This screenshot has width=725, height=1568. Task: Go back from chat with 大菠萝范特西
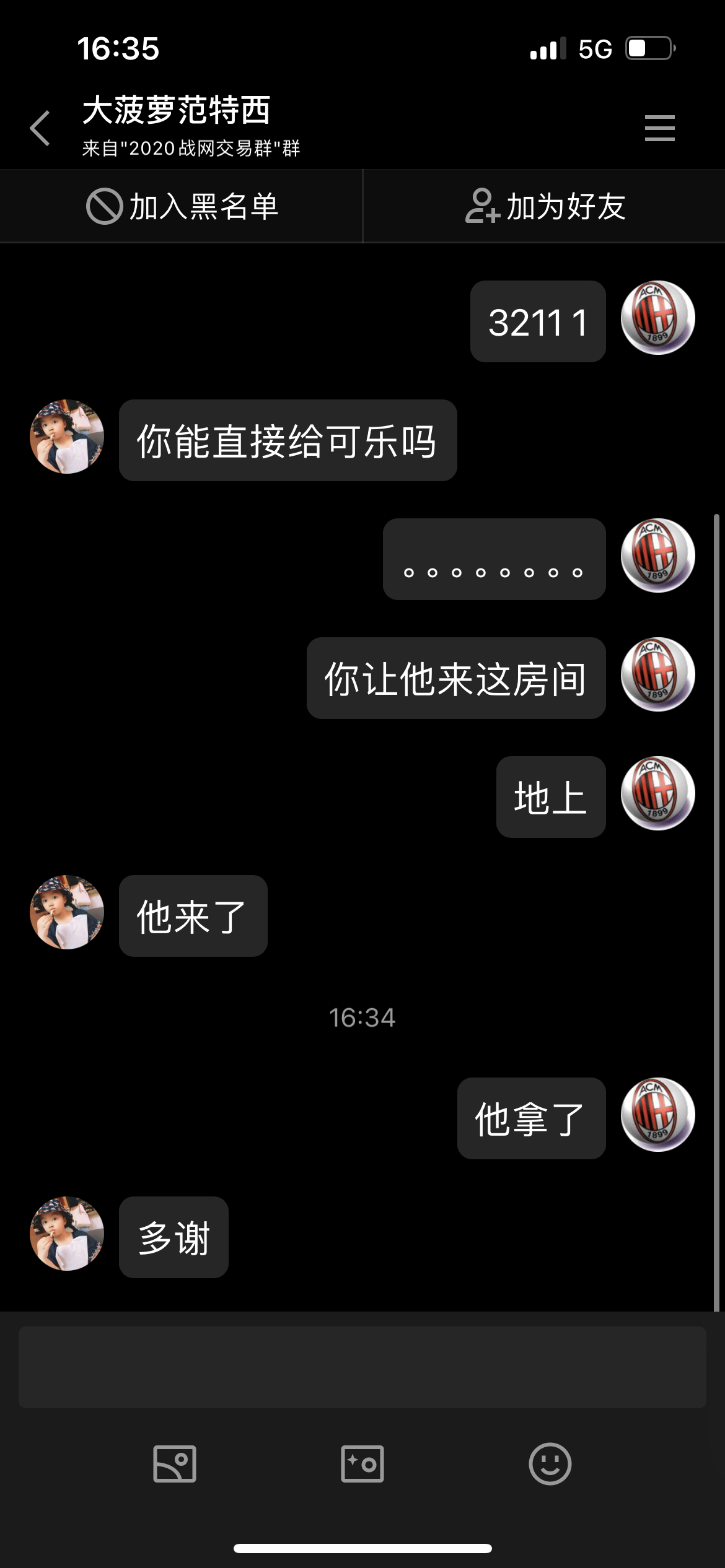(x=41, y=128)
